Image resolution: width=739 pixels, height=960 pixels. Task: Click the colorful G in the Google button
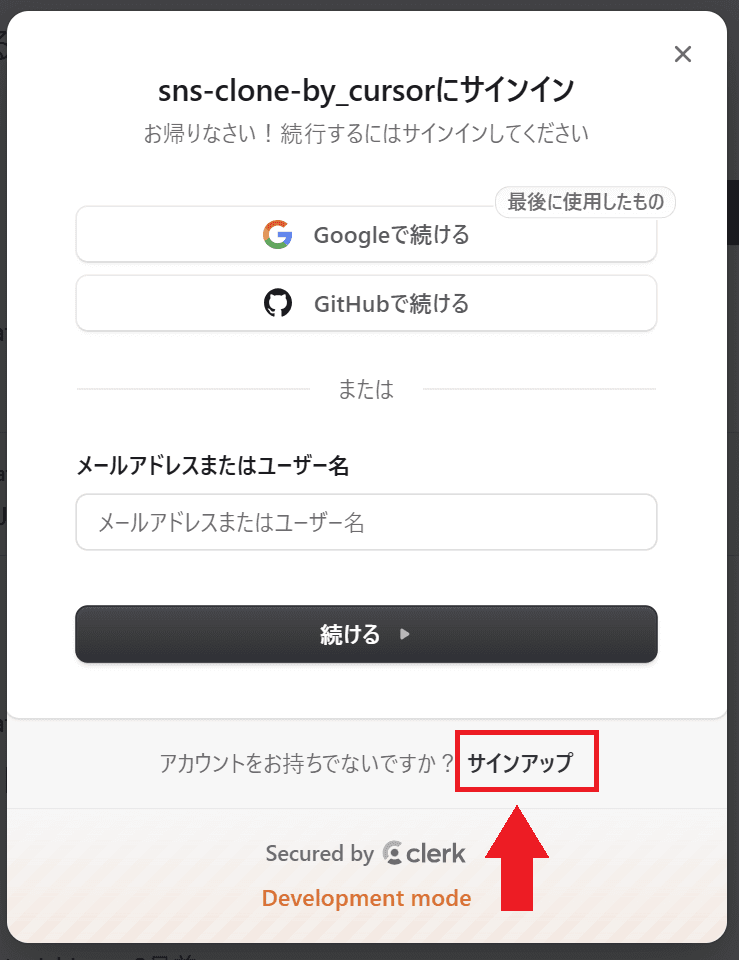click(277, 235)
